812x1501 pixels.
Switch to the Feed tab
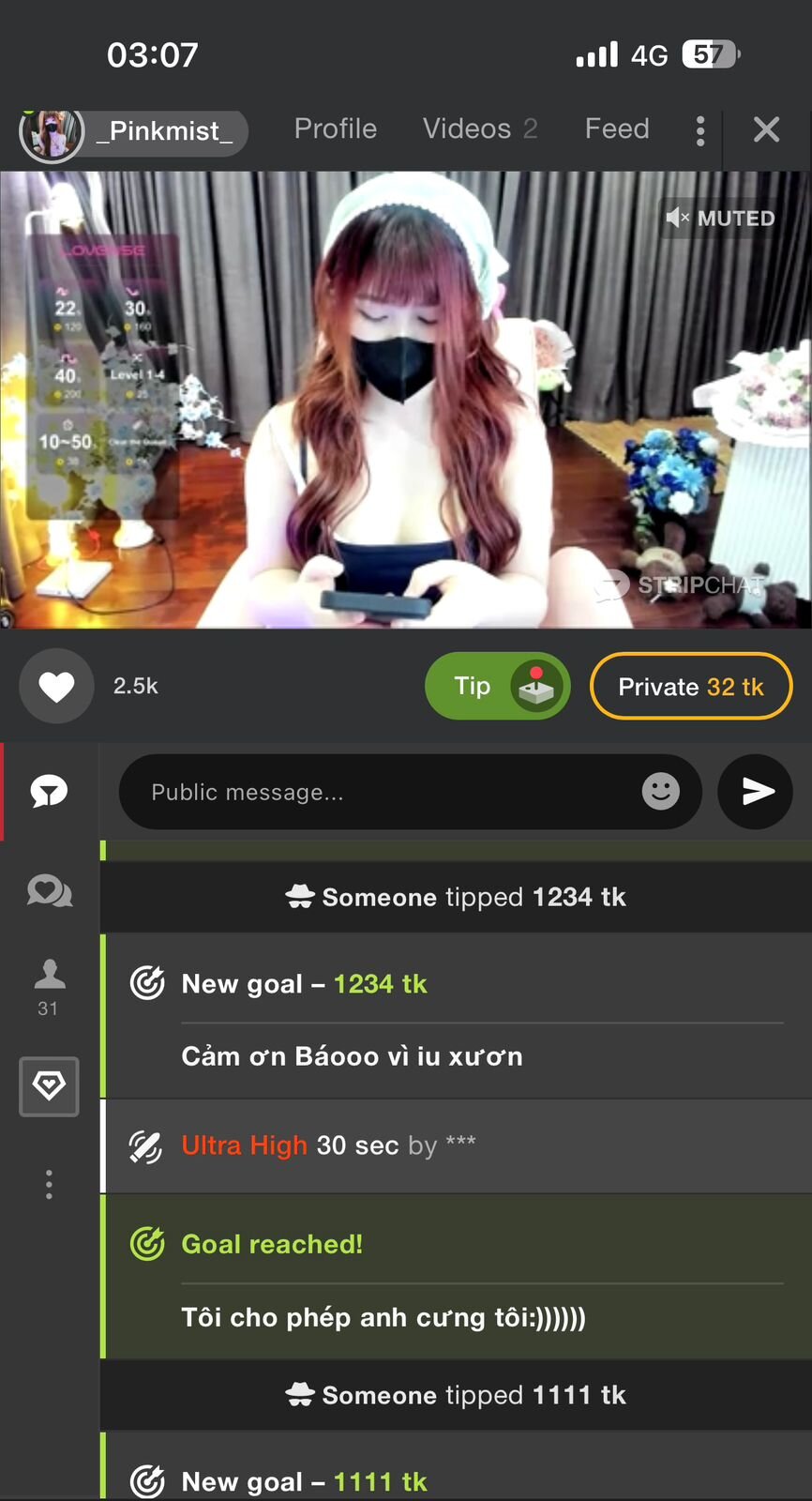(x=616, y=129)
